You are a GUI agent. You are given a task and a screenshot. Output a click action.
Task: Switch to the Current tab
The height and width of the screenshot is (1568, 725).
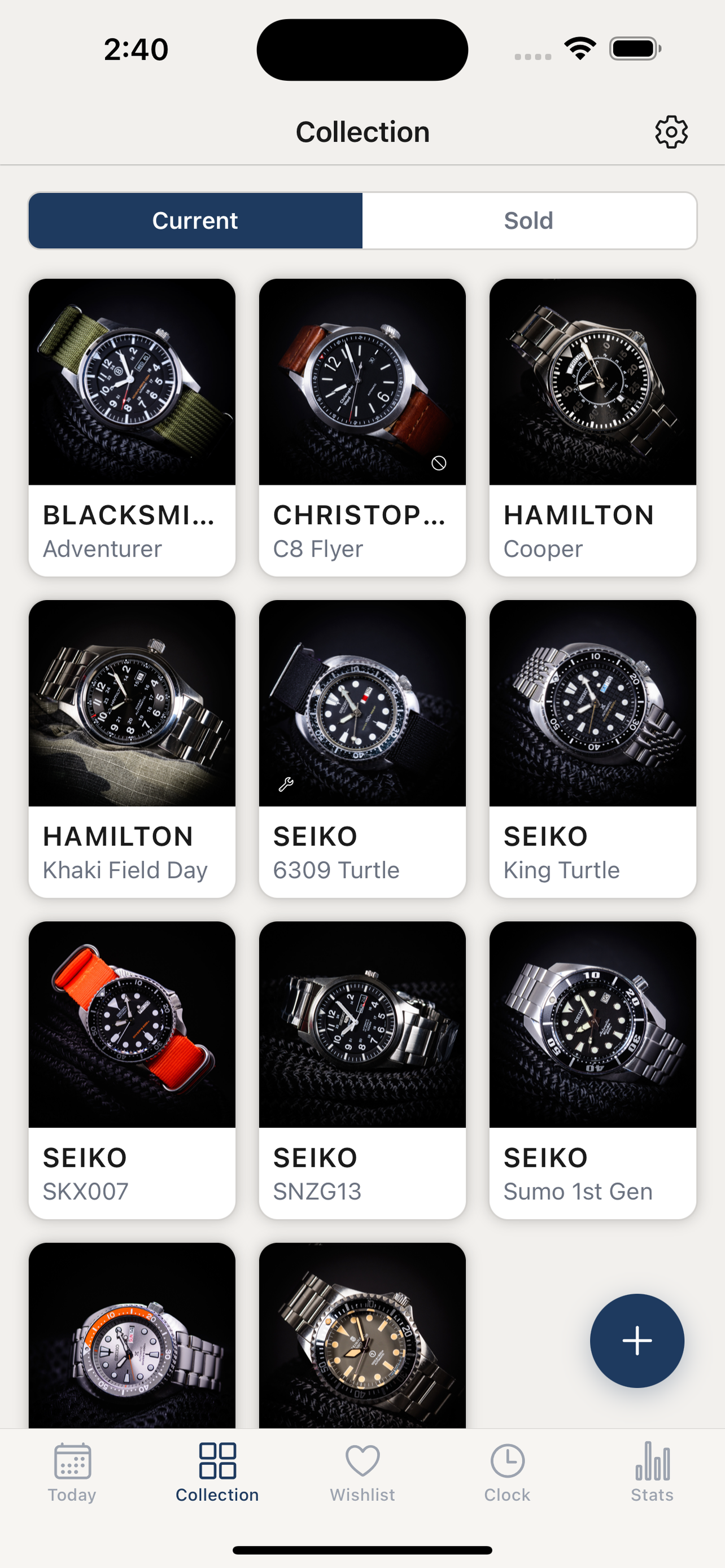195,220
